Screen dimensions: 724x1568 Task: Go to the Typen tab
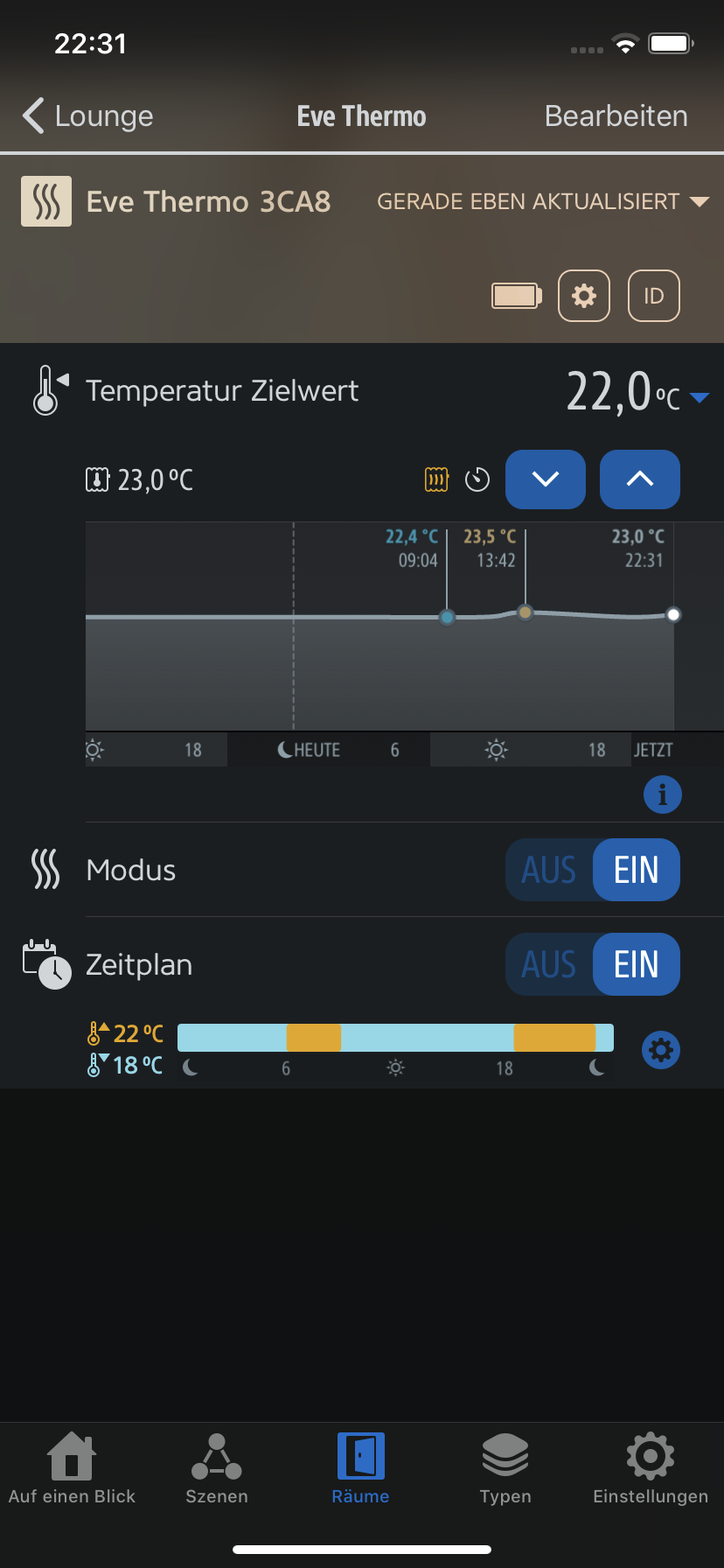coord(505,1470)
